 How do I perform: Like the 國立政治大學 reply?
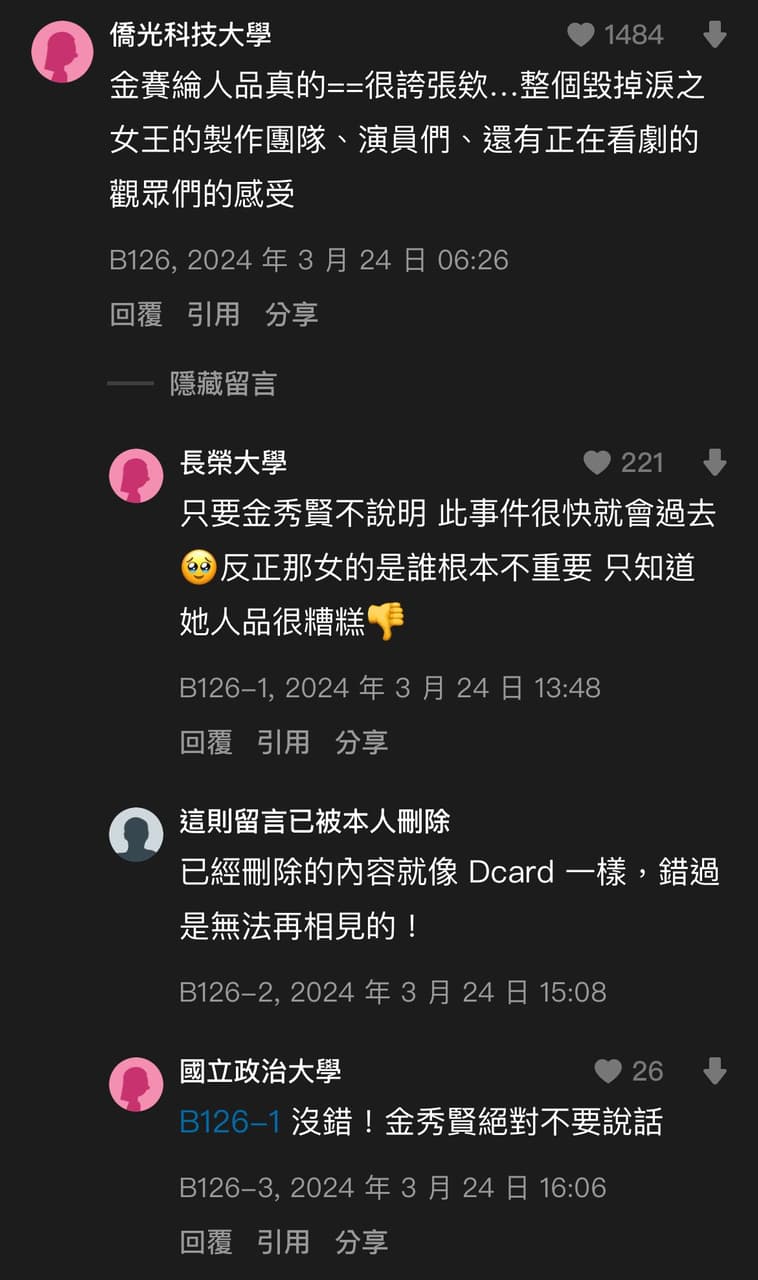608,1071
